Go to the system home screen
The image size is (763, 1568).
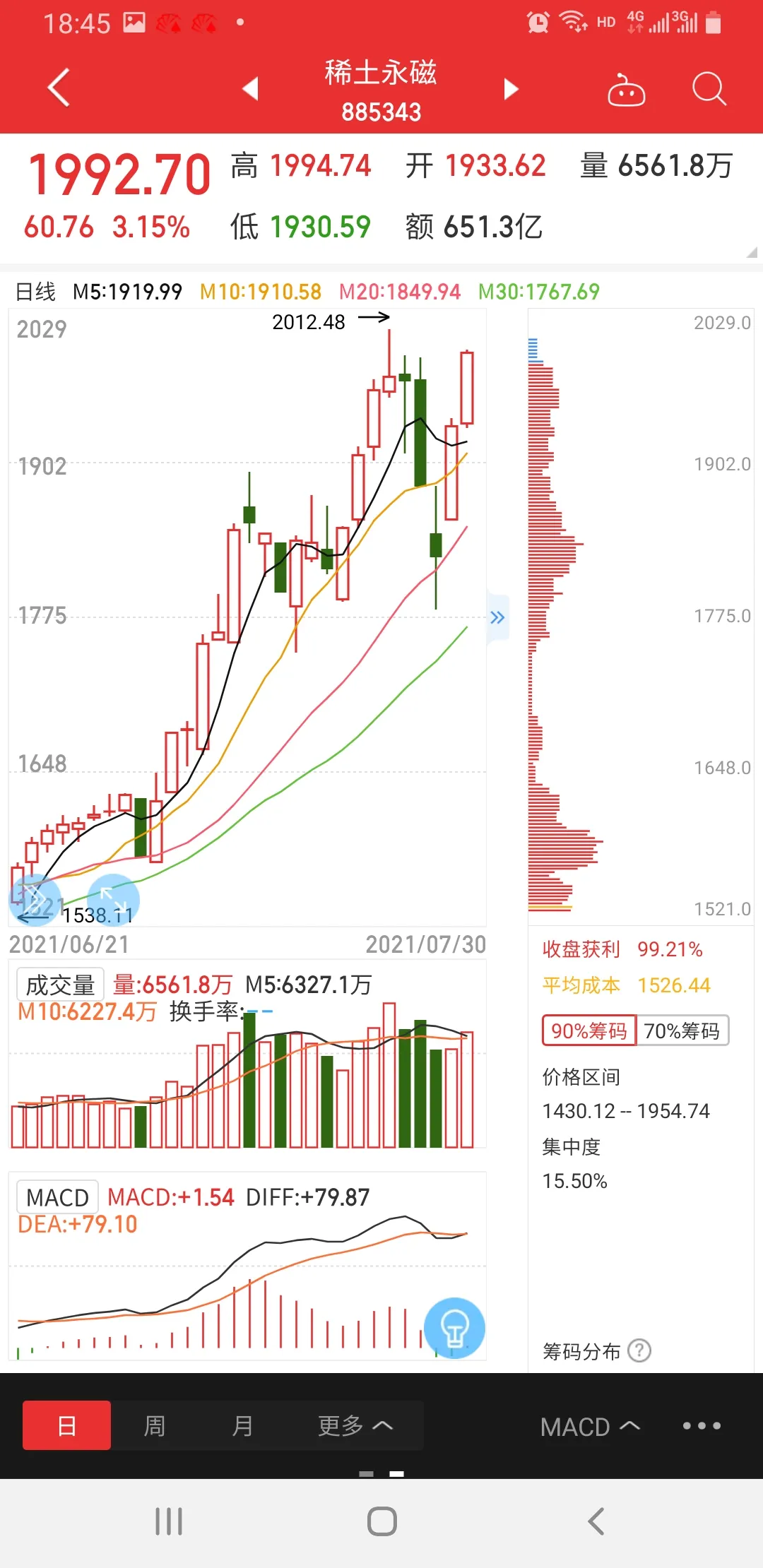tap(381, 1521)
